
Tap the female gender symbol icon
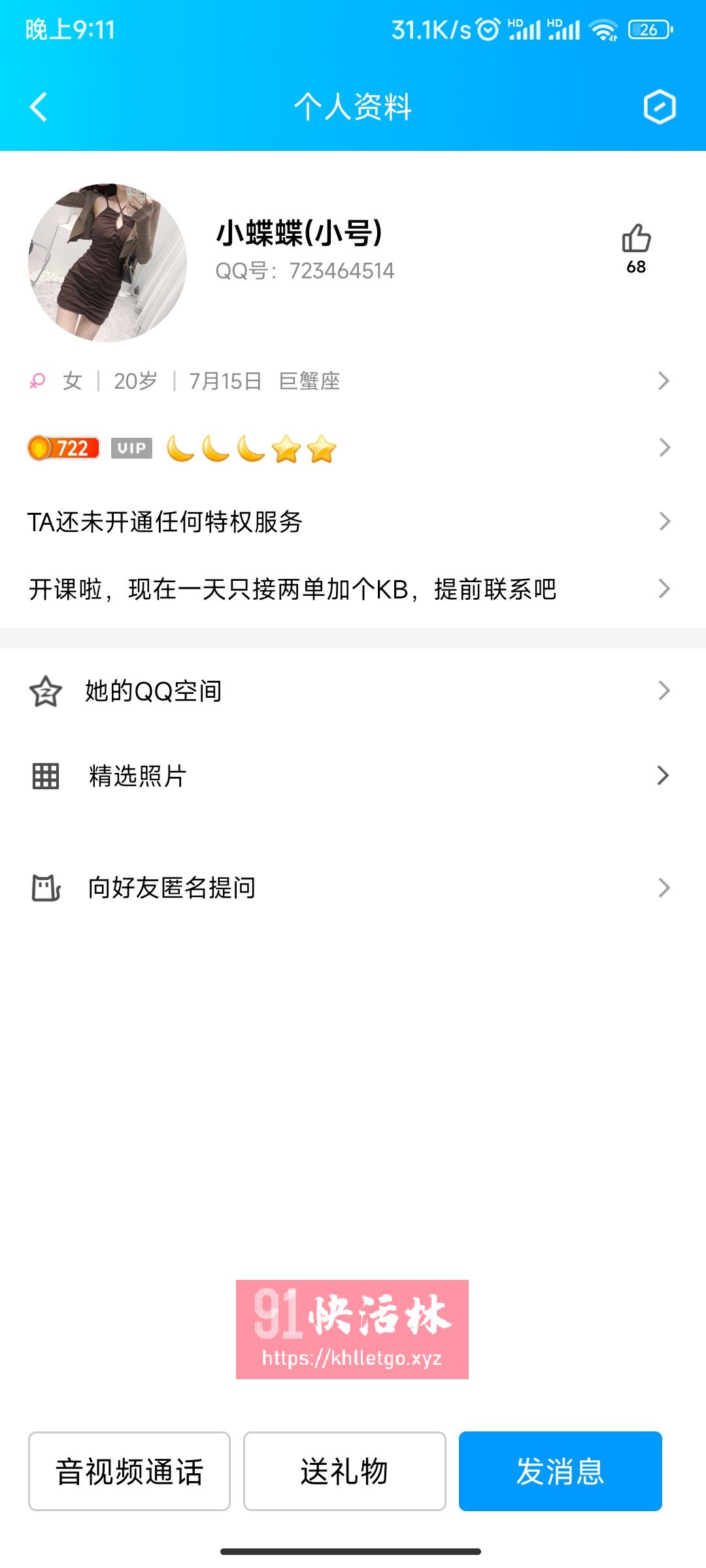(x=36, y=381)
